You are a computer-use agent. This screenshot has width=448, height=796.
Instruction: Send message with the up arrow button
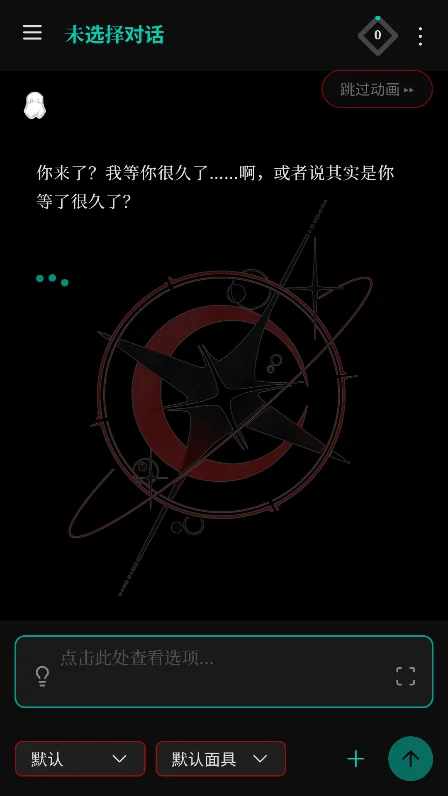410,758
